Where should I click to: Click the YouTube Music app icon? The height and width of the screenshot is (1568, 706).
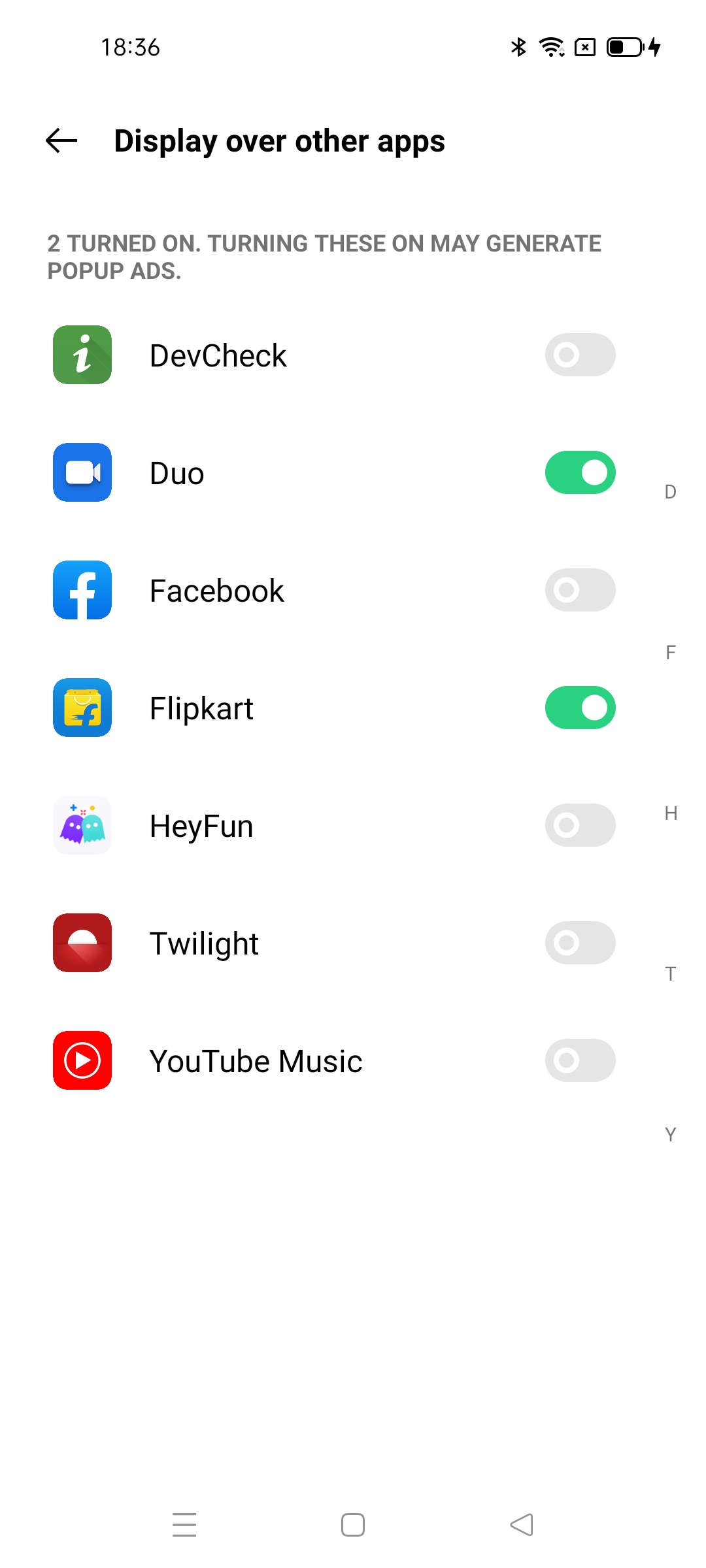coord(82,1060)
